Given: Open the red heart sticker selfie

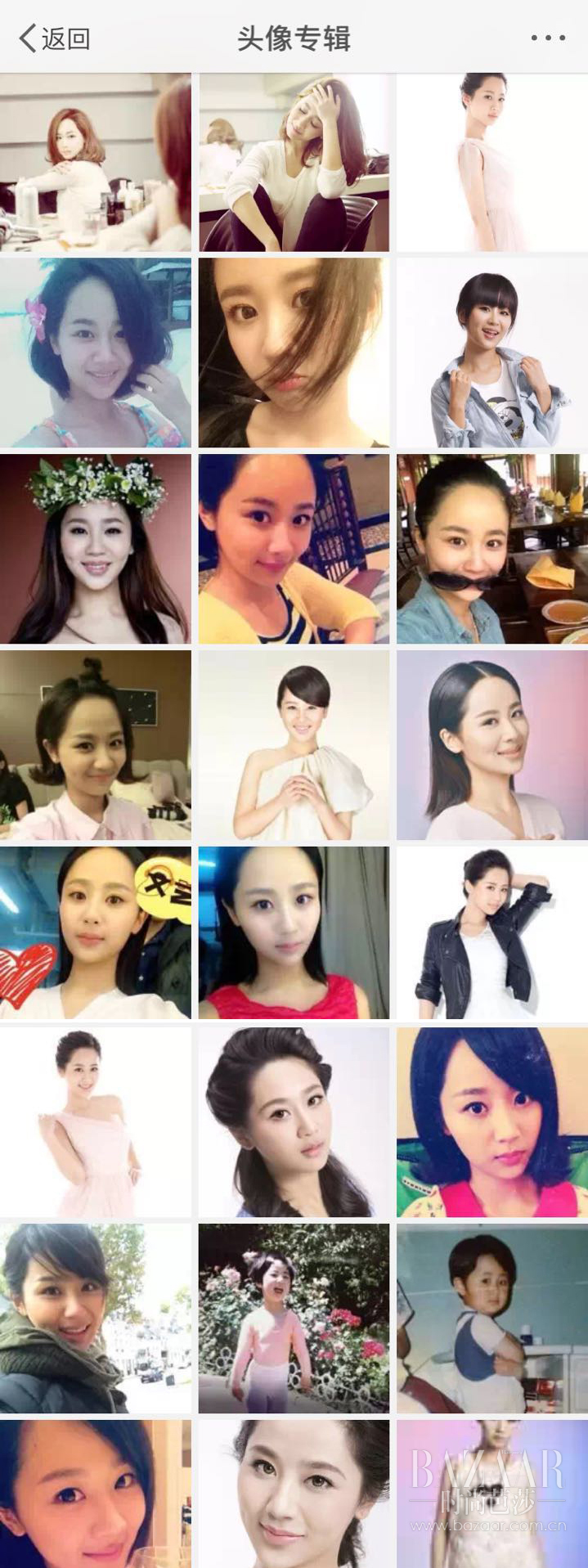Looking at the screenshot, I should [x=96, y=932].
